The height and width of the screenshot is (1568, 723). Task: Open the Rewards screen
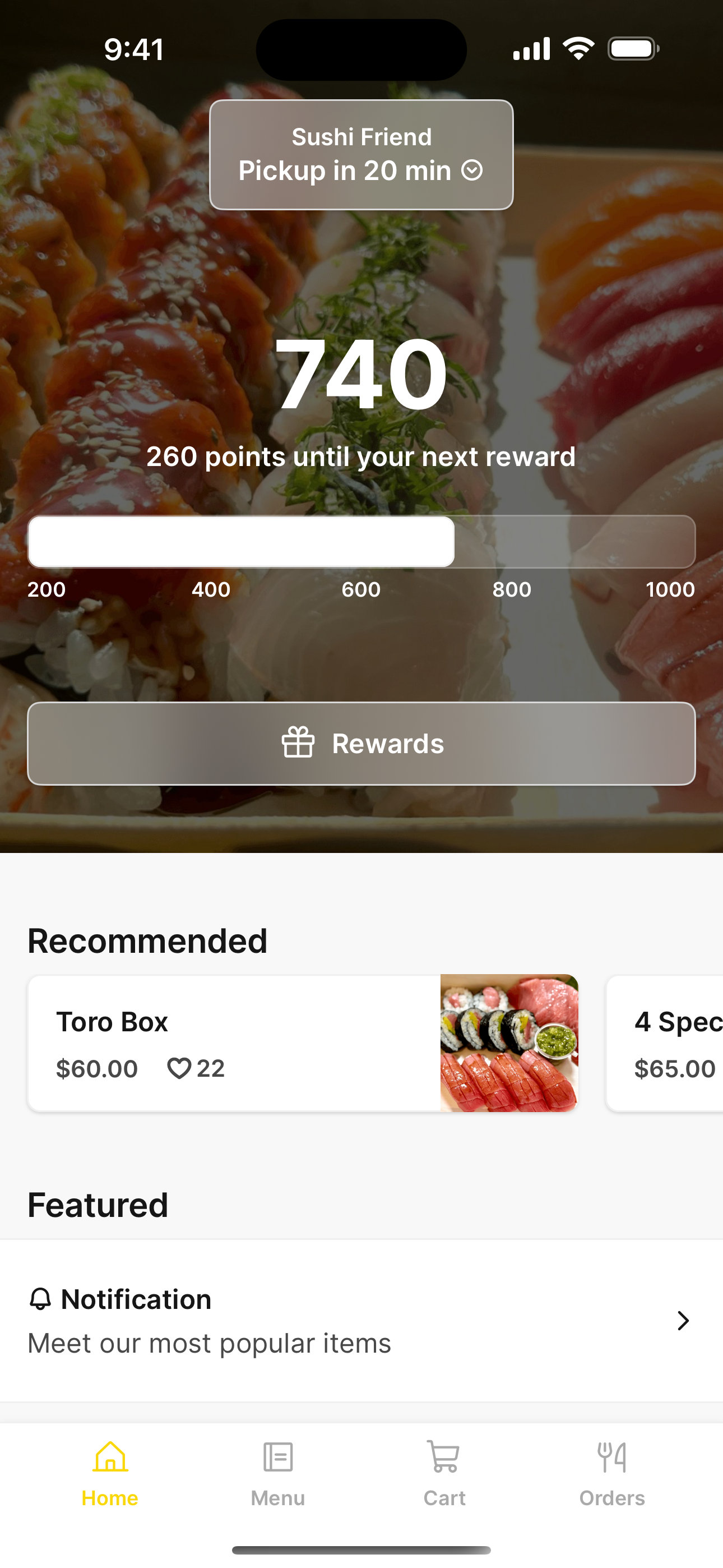click(361, 743)
